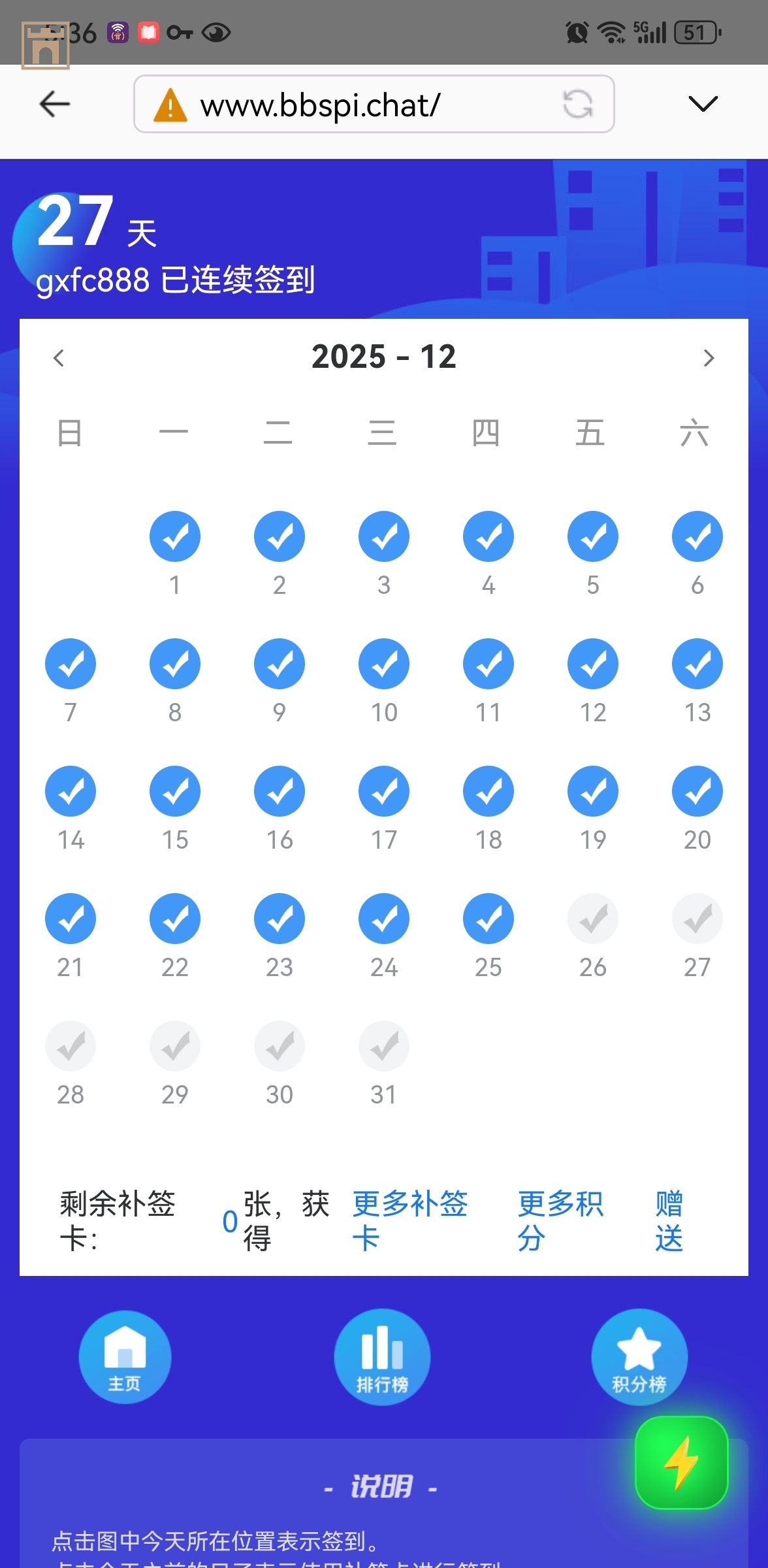This screenshot has height=1568, width=768.
Task: Select checked day 25
Action: tap(488, 919)
